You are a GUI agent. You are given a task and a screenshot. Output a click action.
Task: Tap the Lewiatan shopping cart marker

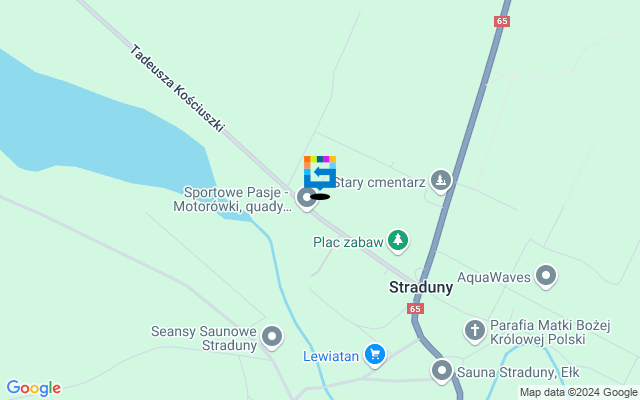pyautogui.click(x=374, y=354)
